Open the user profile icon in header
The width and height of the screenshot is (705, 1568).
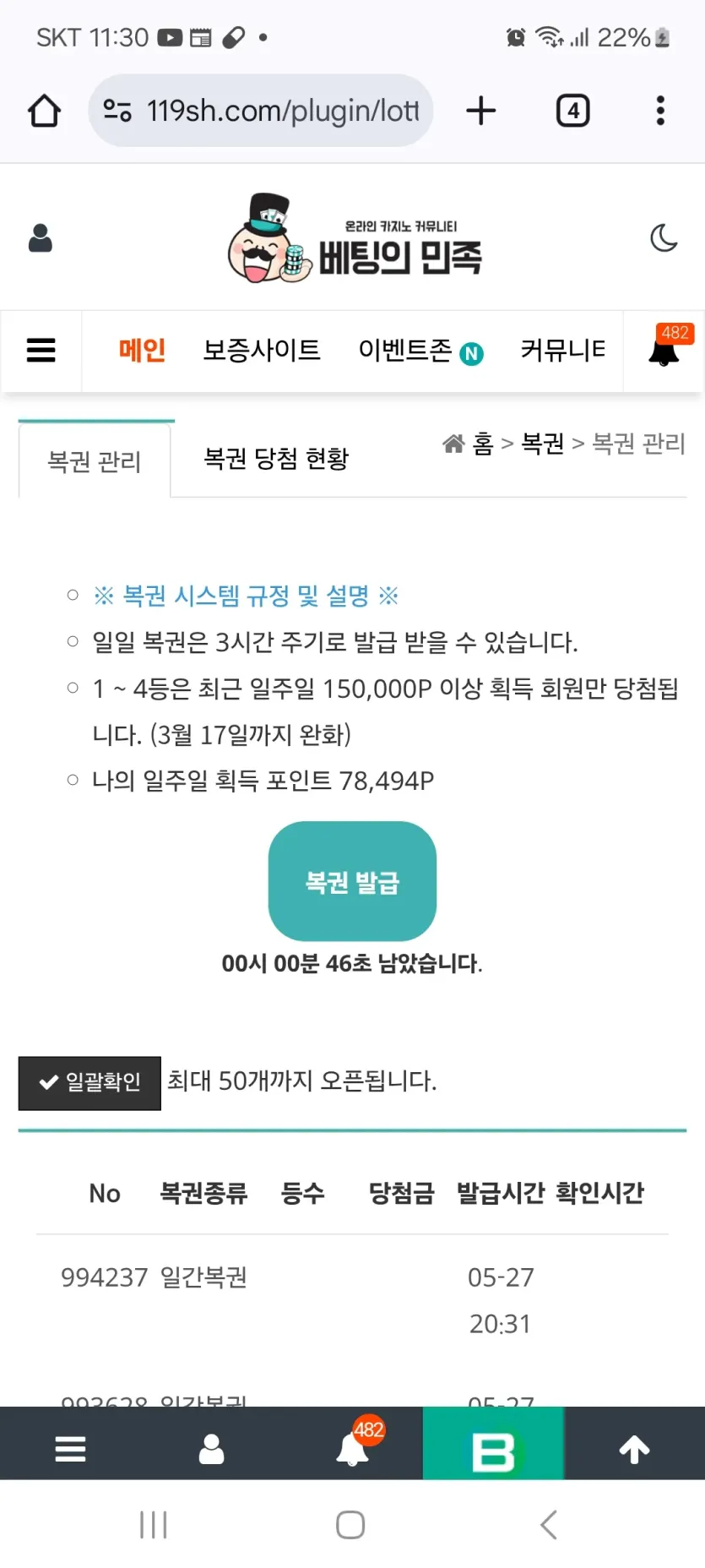[x=41, y=239]
